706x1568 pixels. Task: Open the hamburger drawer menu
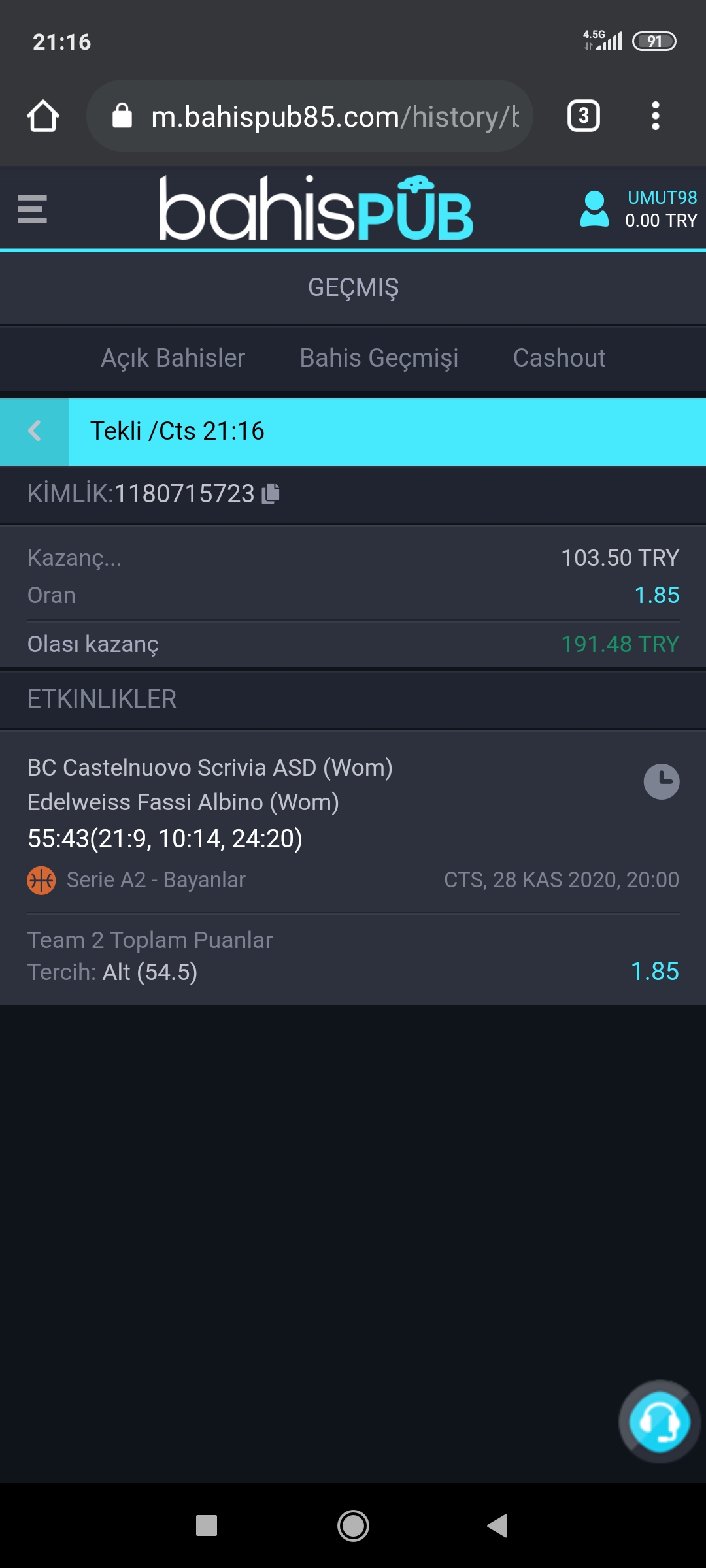tap(32, 210)
